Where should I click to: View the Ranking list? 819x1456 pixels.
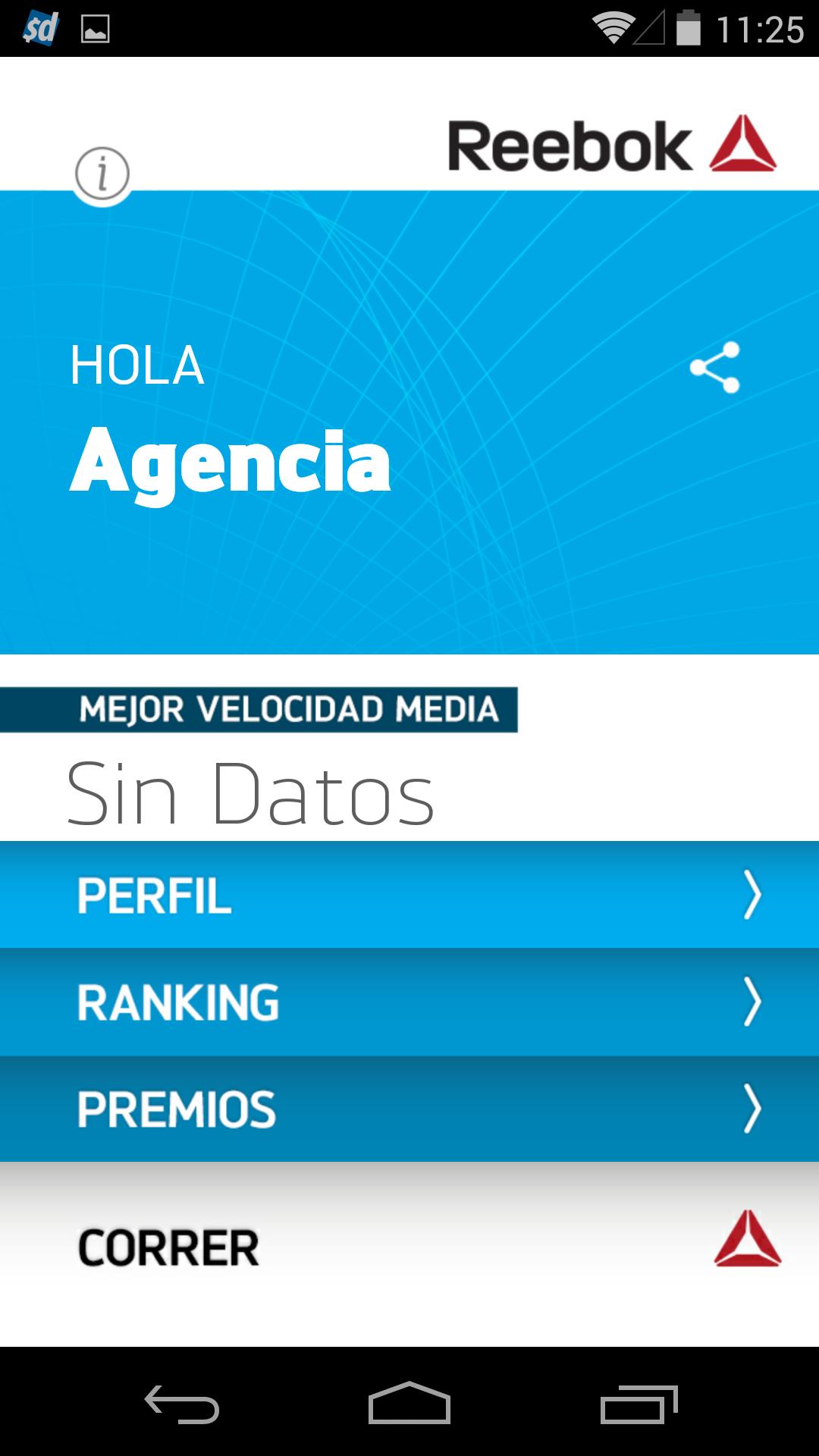[409, 1002]
